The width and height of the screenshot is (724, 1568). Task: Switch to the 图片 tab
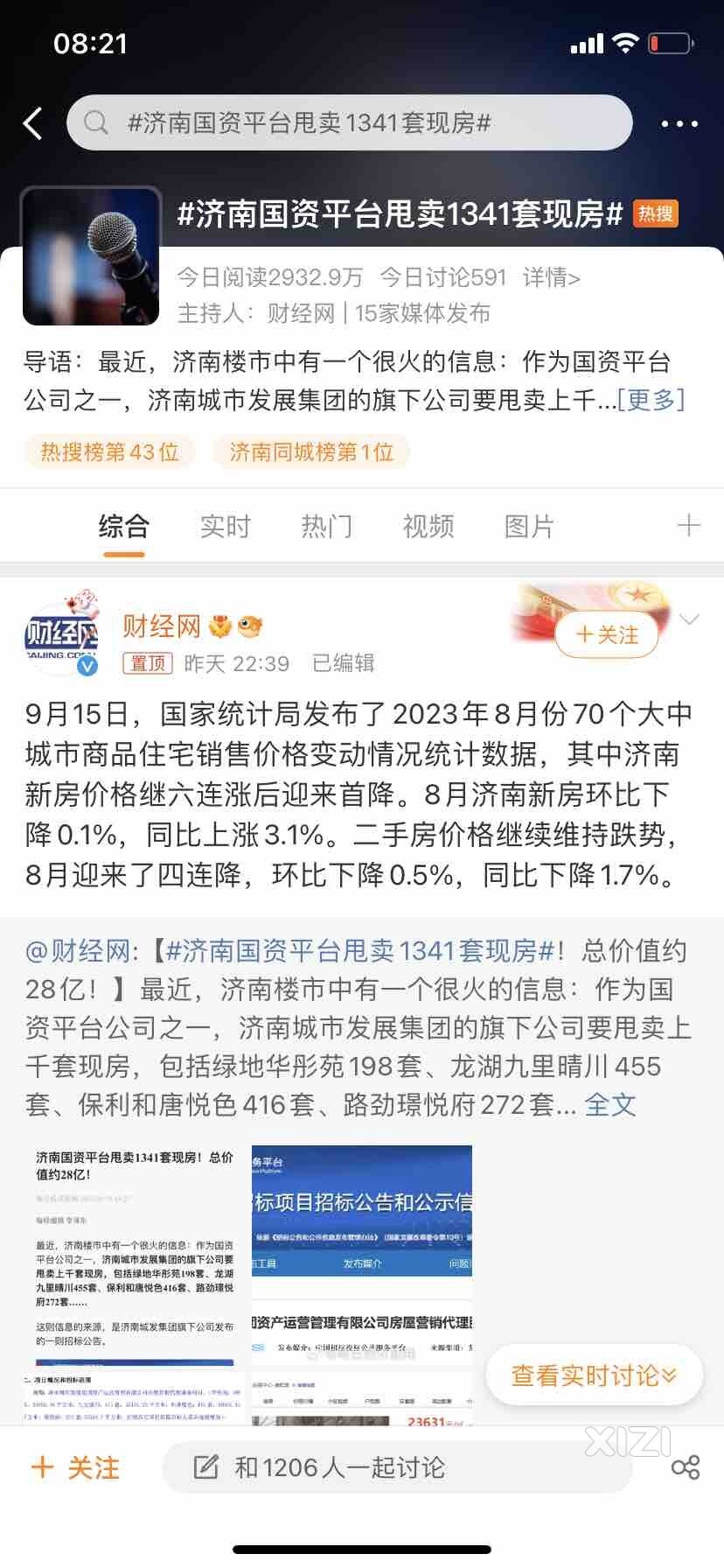point(529,526)
